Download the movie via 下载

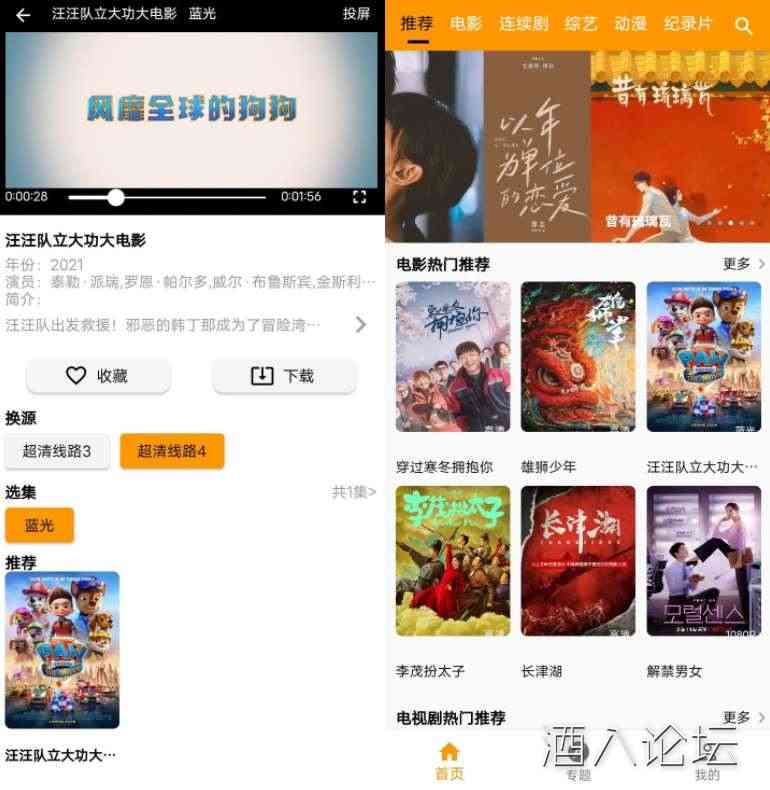[284, 376]
